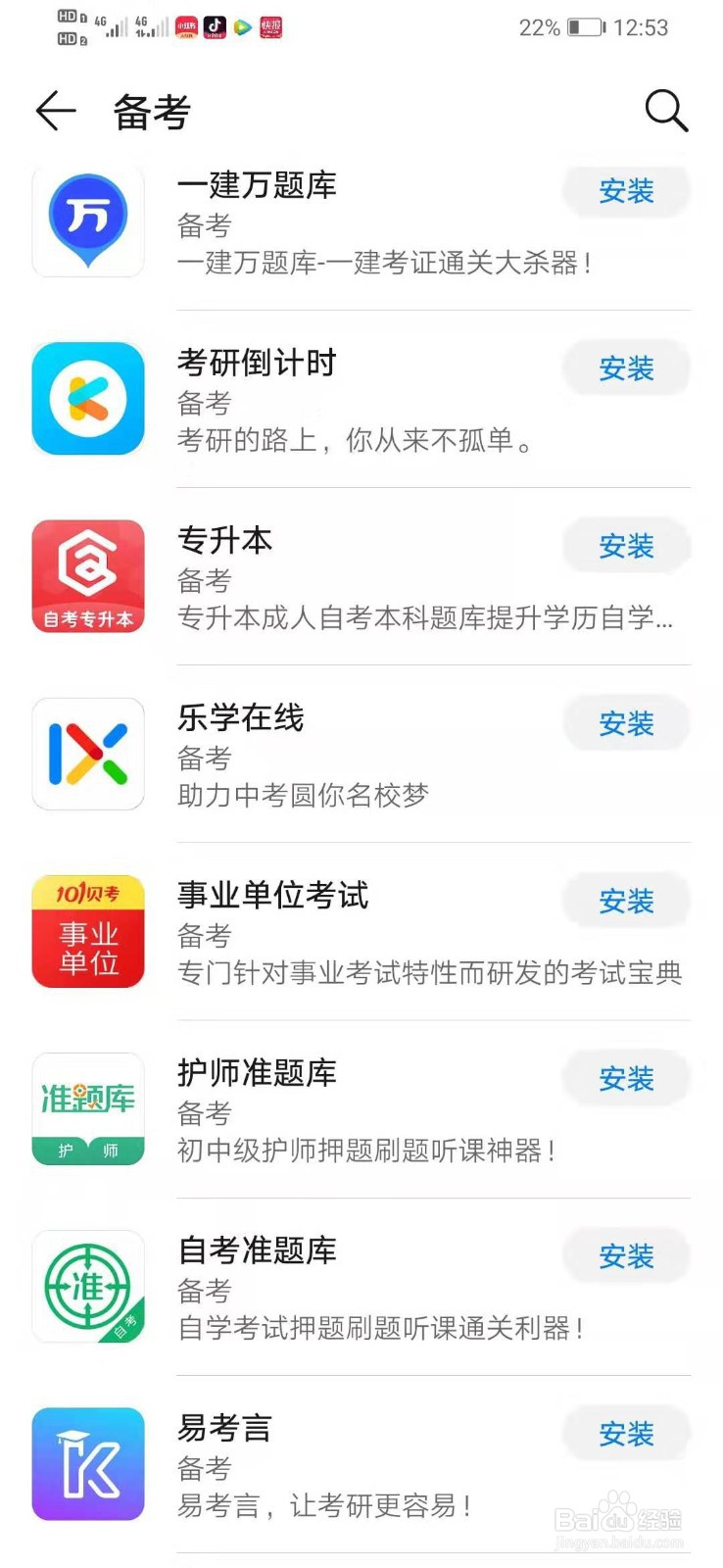Tap the back arrow beside 备考
The width and height of the screenshot is (723, 1568).
point(56,110)
